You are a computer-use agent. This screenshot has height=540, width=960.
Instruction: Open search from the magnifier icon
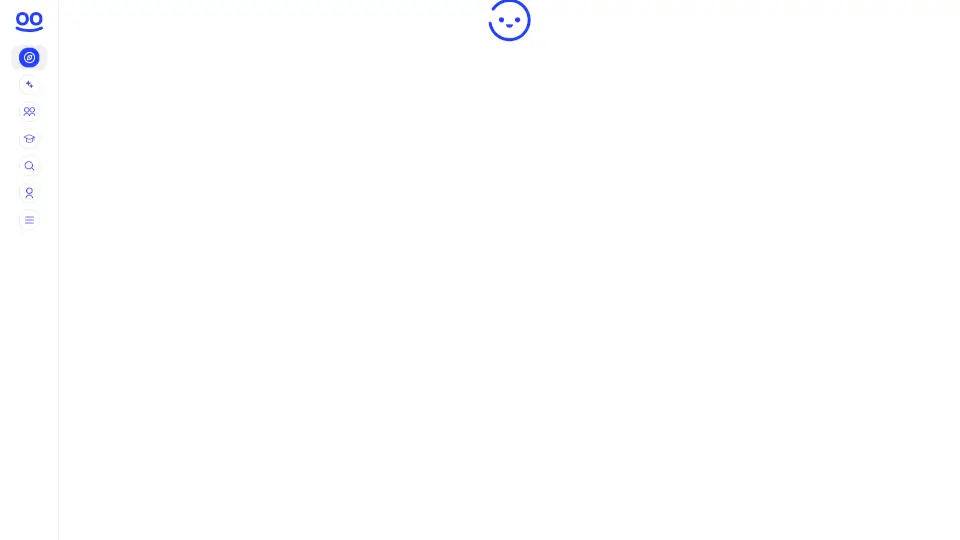point(29,166)
